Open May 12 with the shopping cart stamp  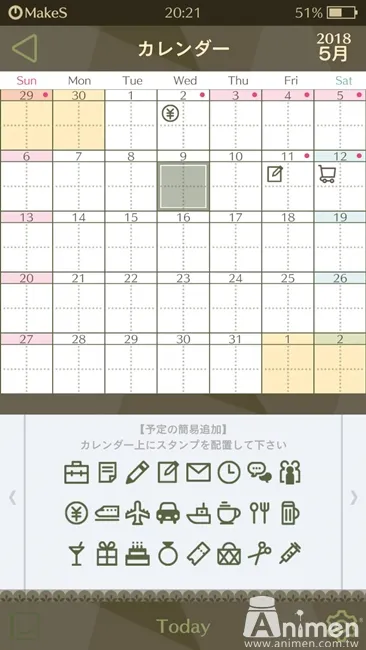click(x=340, y=181)
